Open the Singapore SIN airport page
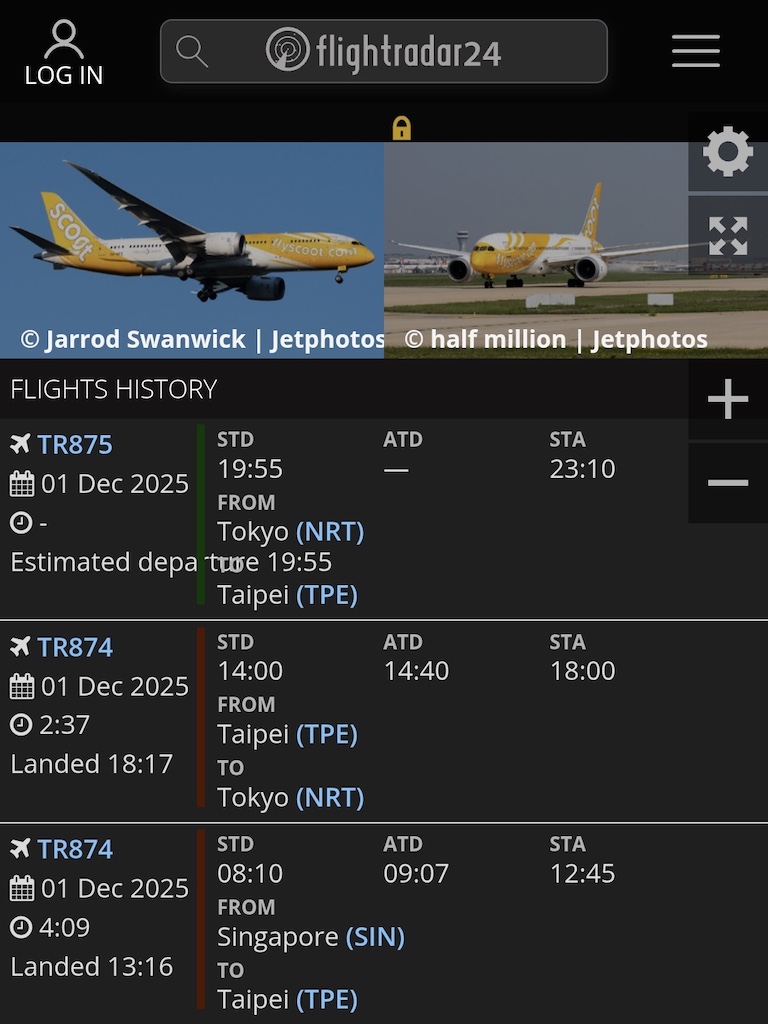 coord(375,938)
